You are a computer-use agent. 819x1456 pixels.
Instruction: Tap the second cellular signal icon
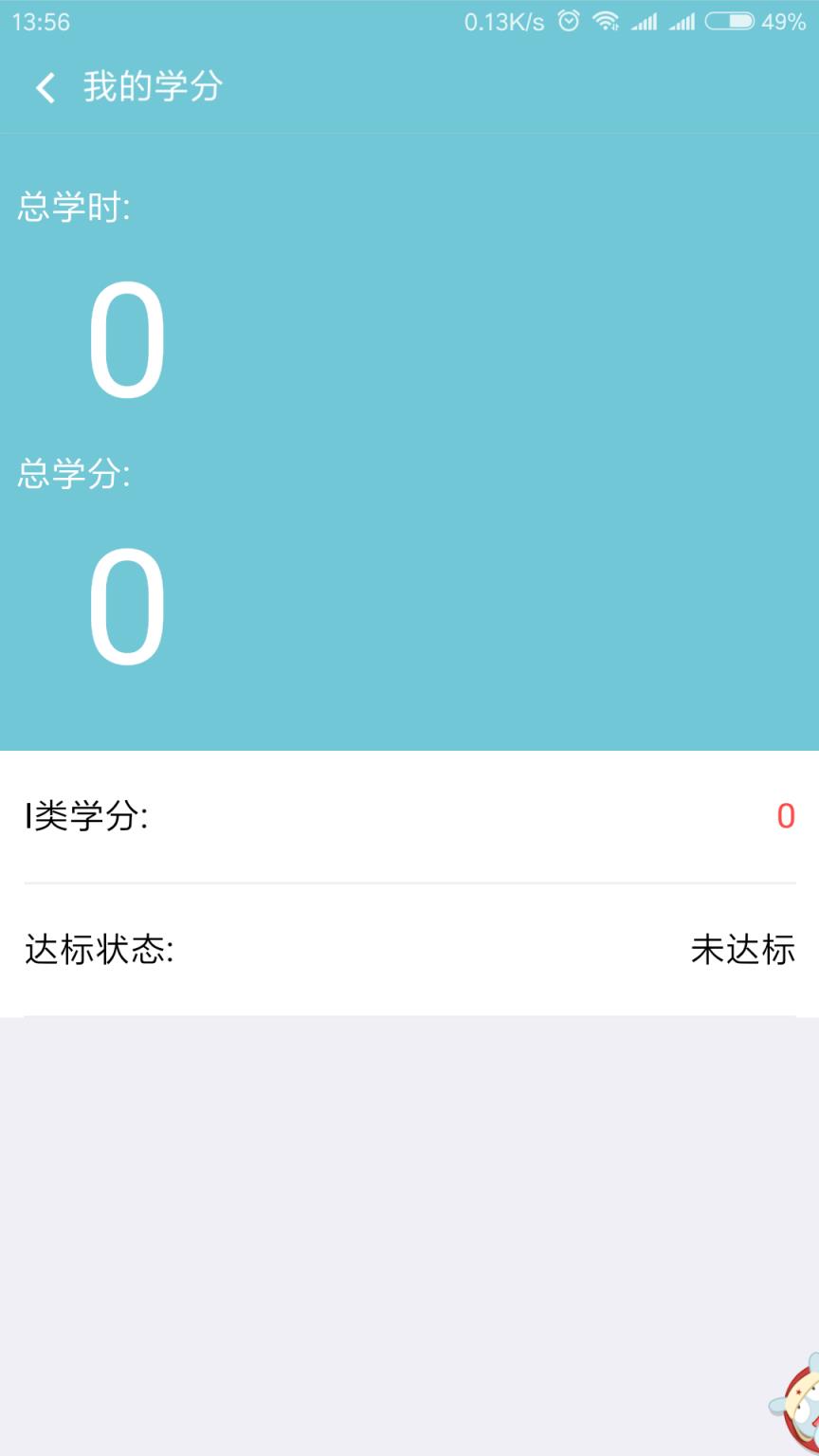point(682,21)
